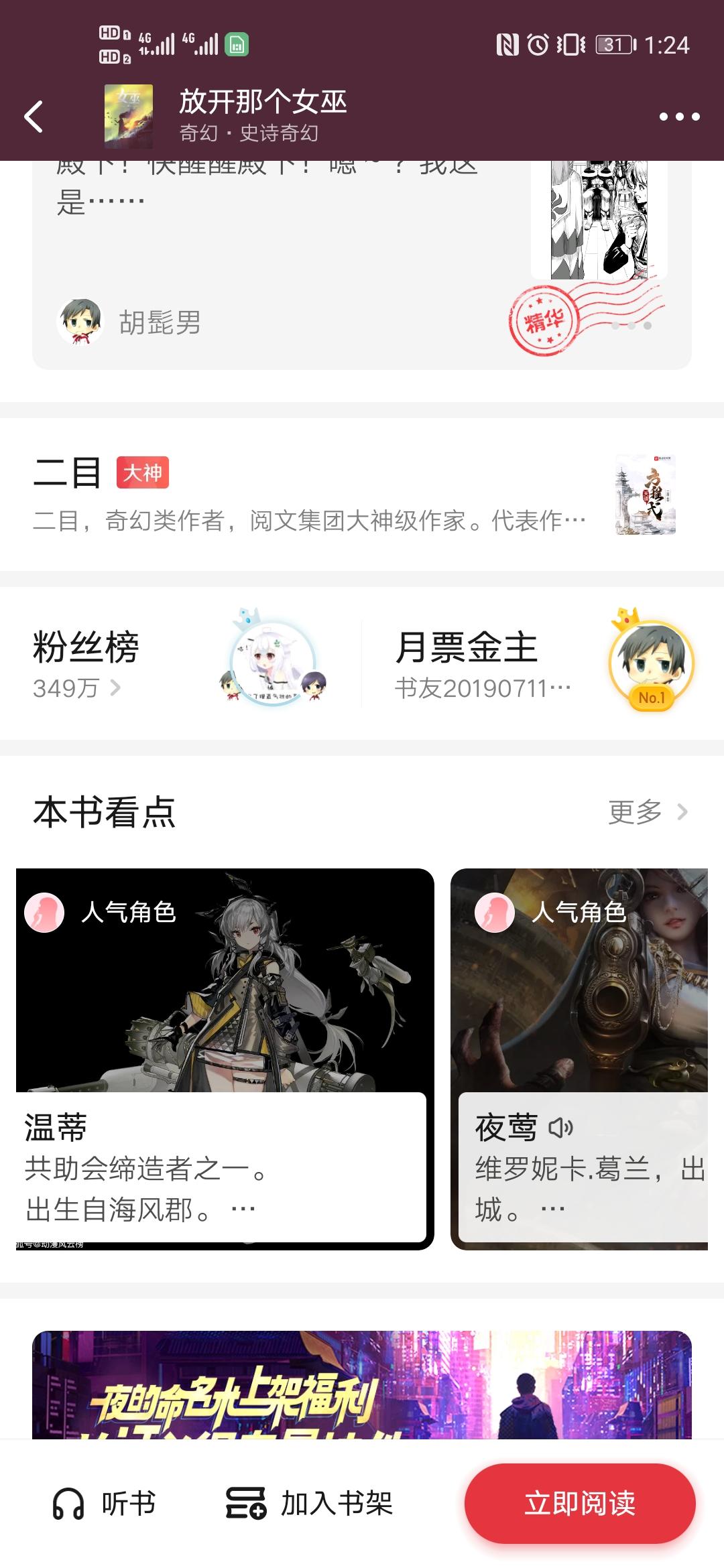724x1568 pixels.
Task: Go back using the left arrow icon
Action: [34, 115]
